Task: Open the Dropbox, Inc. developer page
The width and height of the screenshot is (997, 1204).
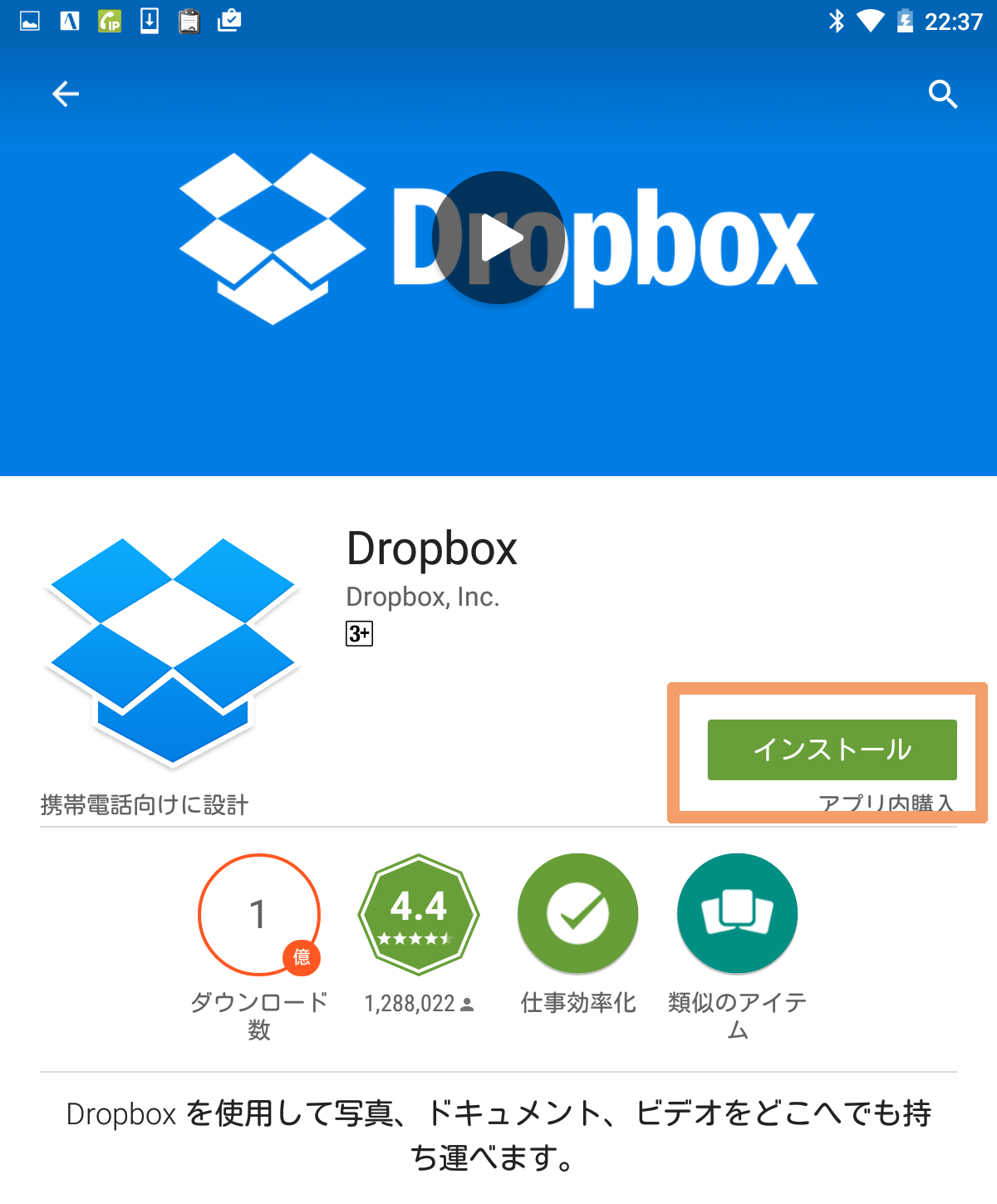Action: point(422,597)
